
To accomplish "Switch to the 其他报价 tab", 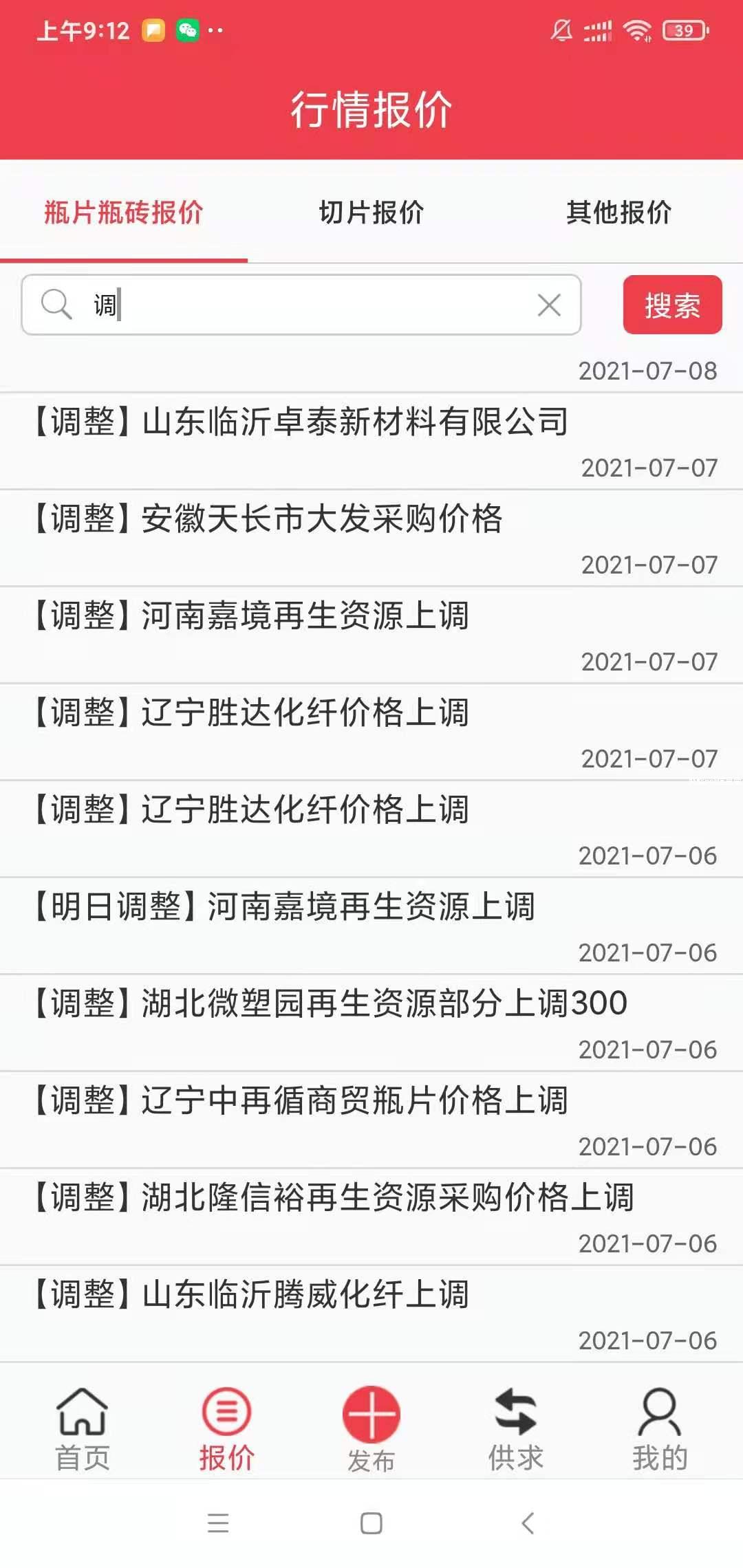I will click(x=618, y=213).
